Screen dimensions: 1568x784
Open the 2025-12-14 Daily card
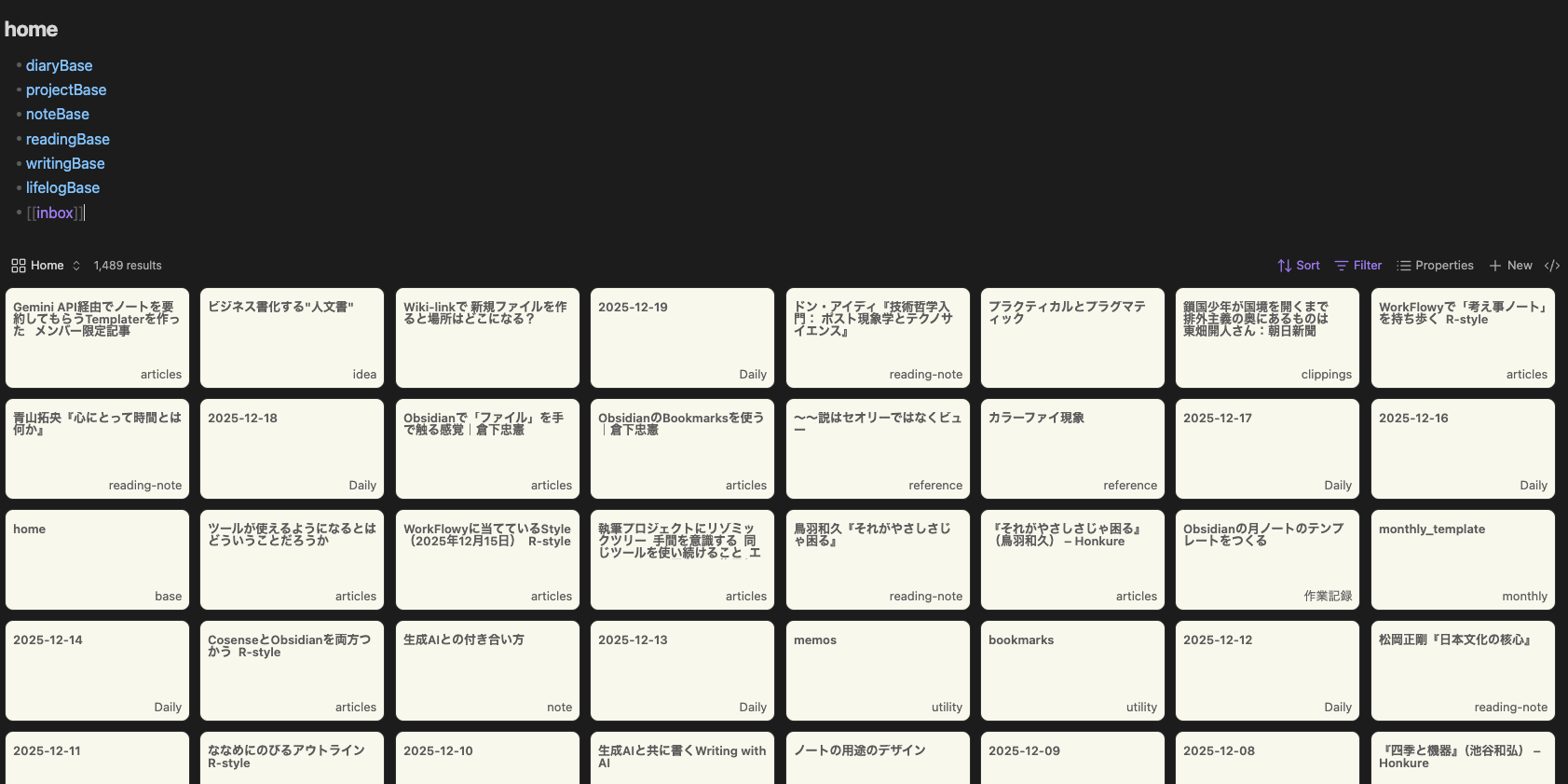[x=97, y=670]
